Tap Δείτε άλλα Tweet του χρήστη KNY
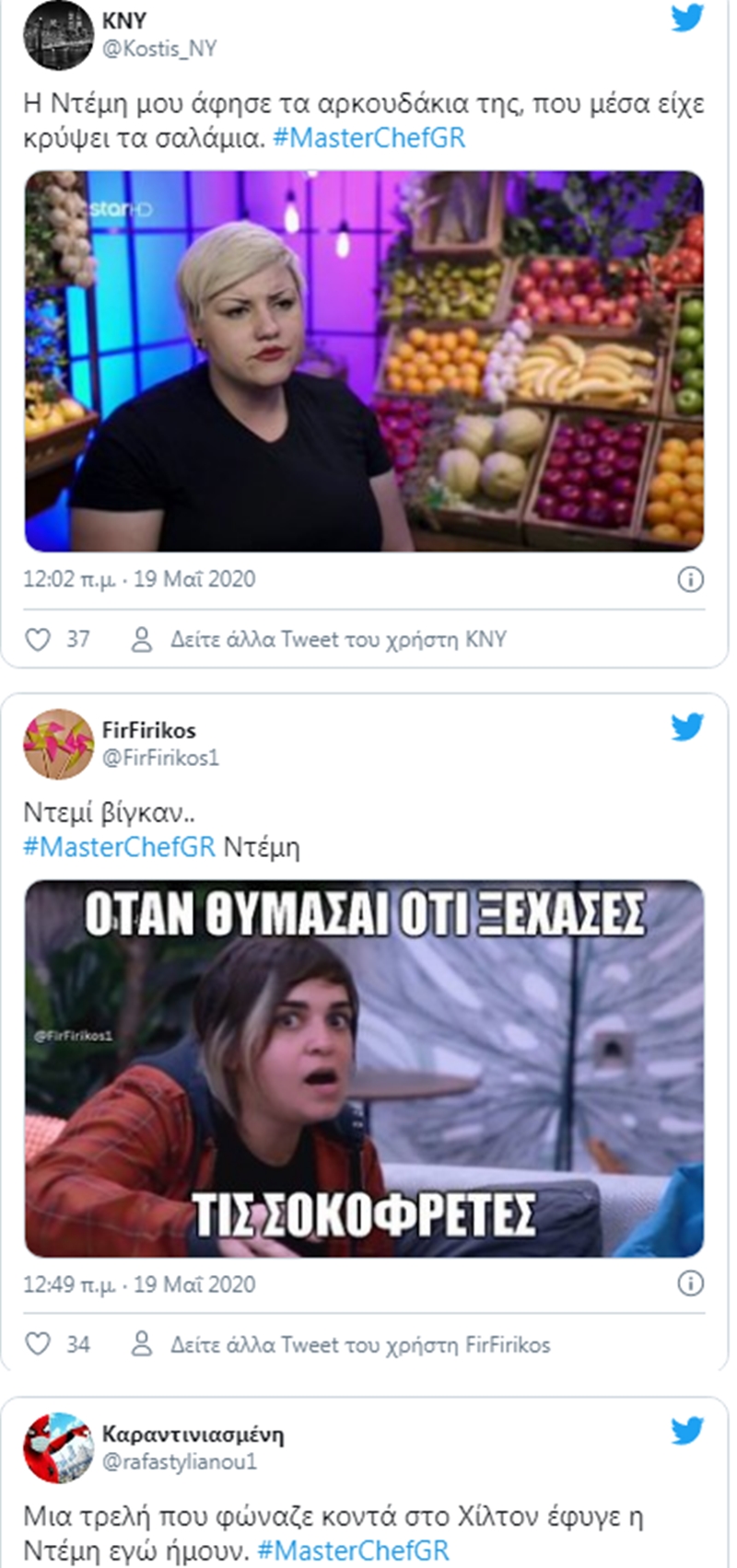737x1568 pixels. 338,639
